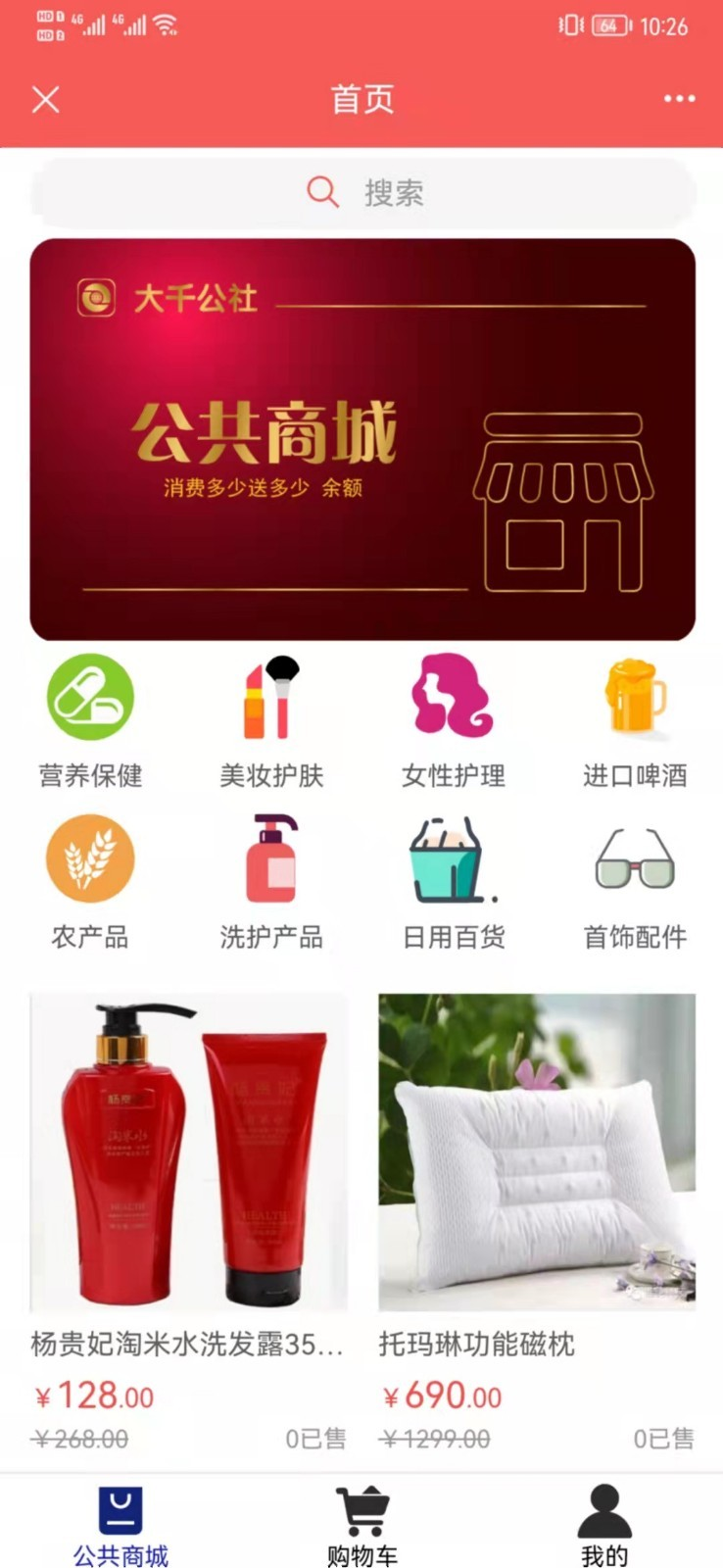This screenshot has height=1568, width=723.
Task: Browse the 美妆护肤 category
Action: pos(271,721)
